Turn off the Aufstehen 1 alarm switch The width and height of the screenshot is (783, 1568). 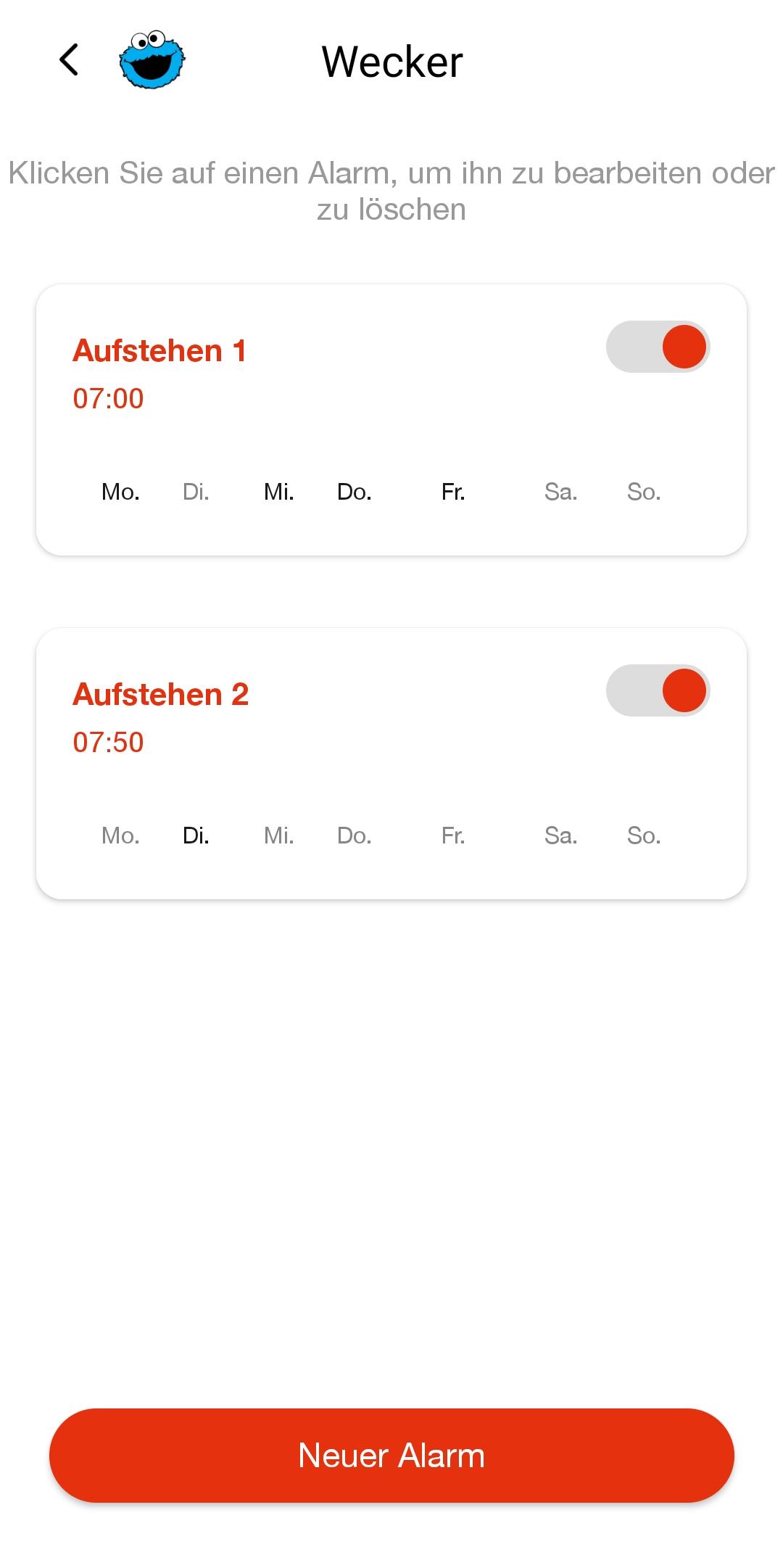pyautogui.click(x=658, y=347)
